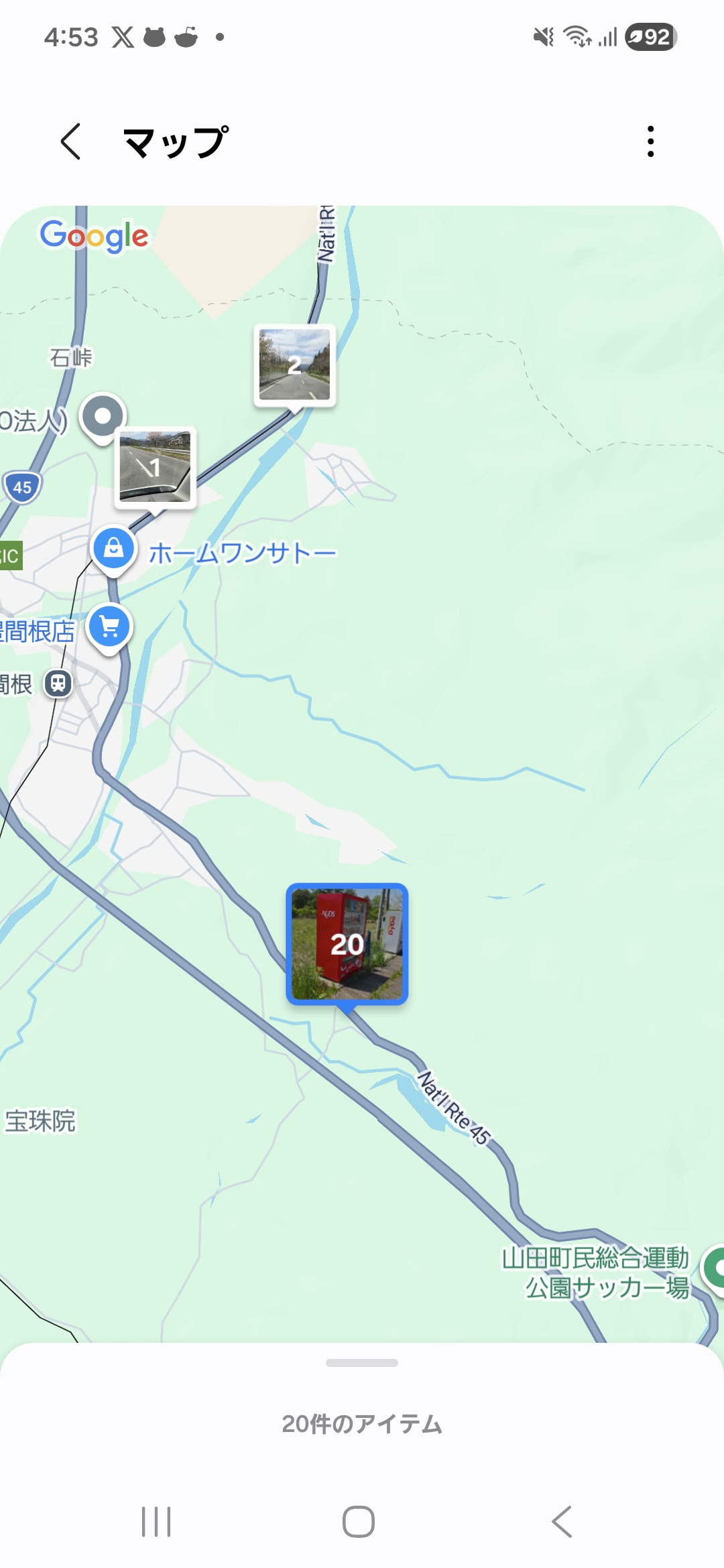Go to the system home screen

click(x=359, y=1521)
